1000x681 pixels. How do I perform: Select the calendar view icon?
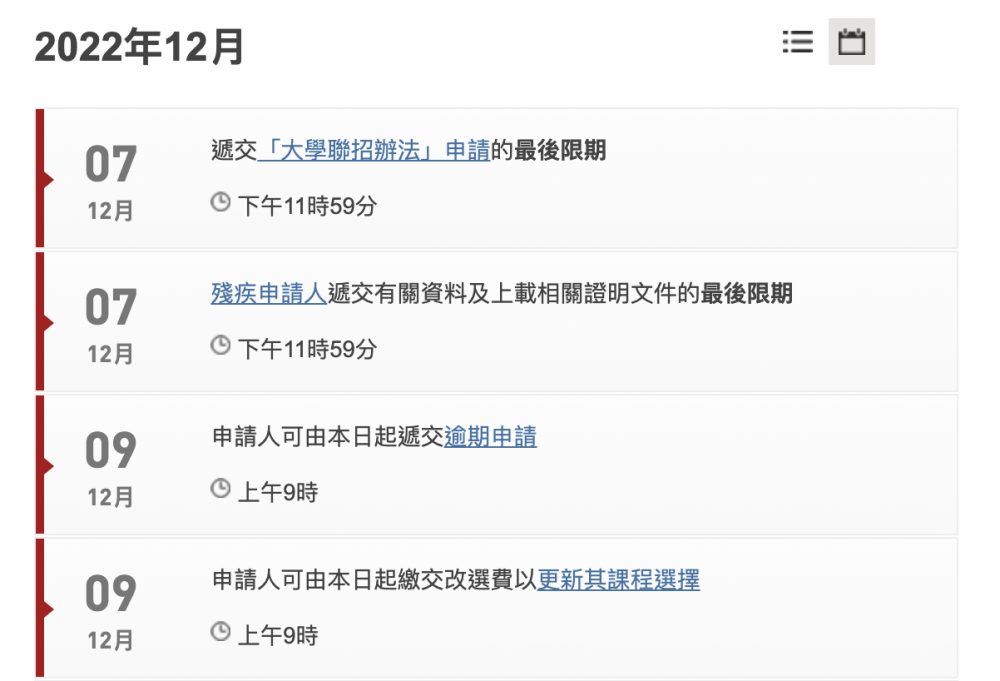point(851,42)
